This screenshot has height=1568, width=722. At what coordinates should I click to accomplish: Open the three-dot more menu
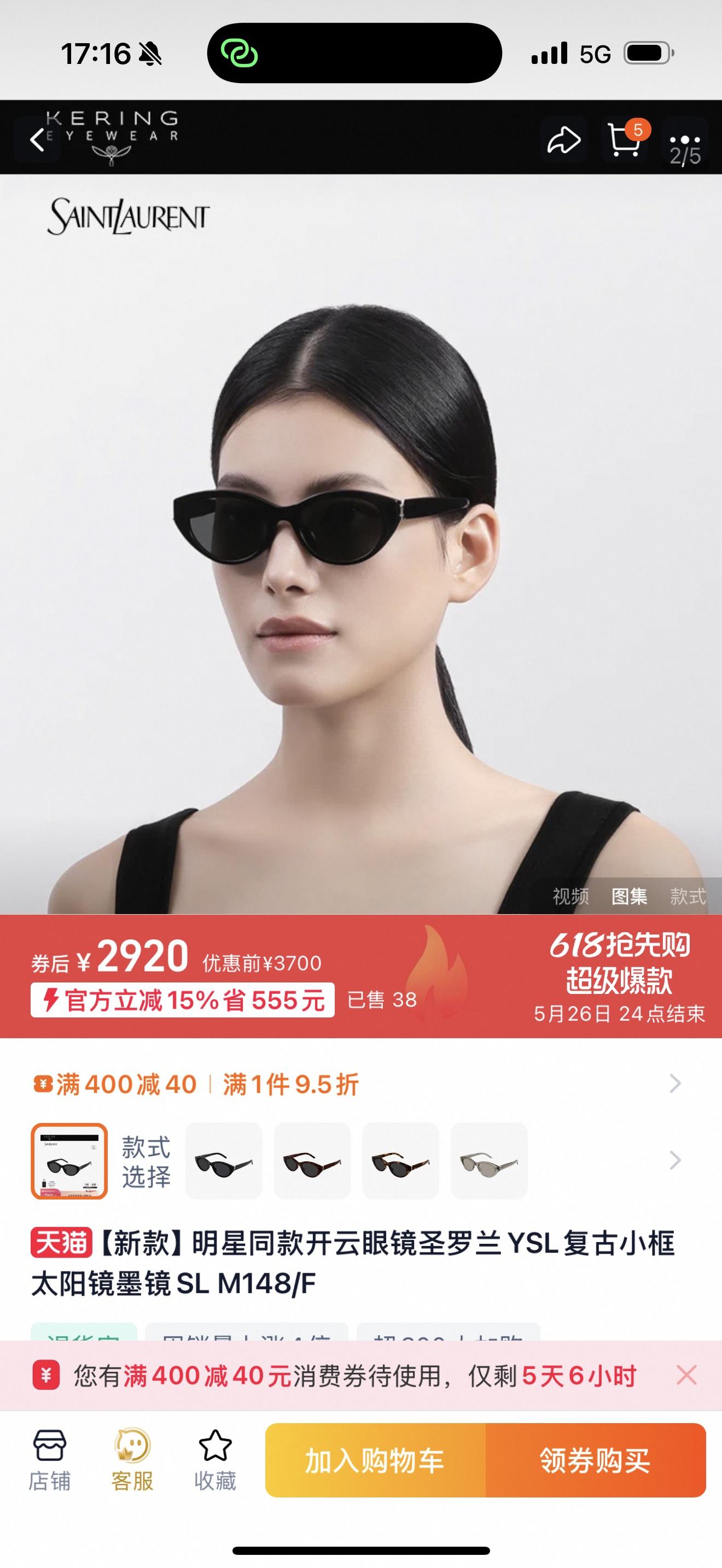click(x=685, y=140)
